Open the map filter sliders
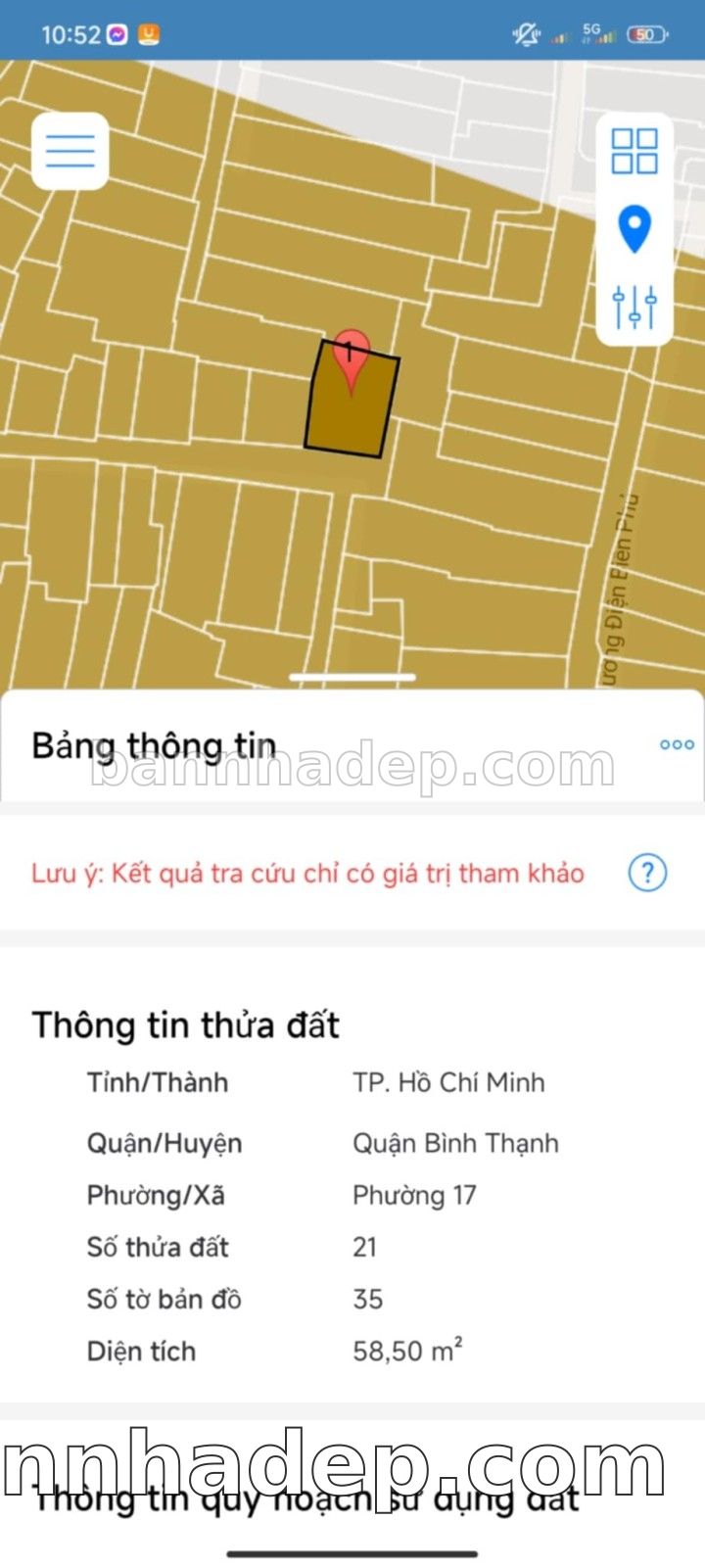Viewport: 705px width, 1568px height. coord(634,307)
